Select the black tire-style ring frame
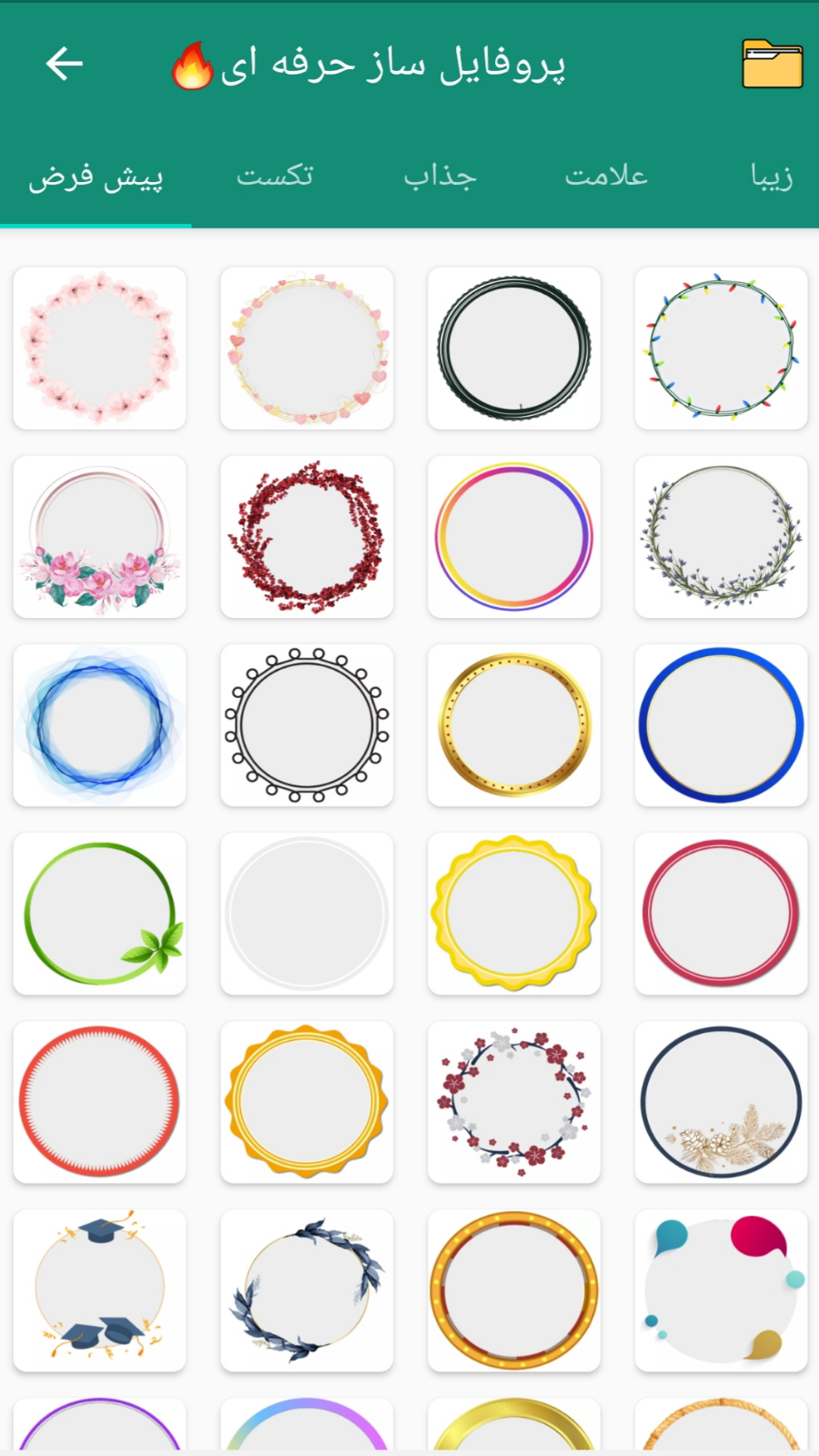Viewport: 819px width, 1456px height. (514, 348)
